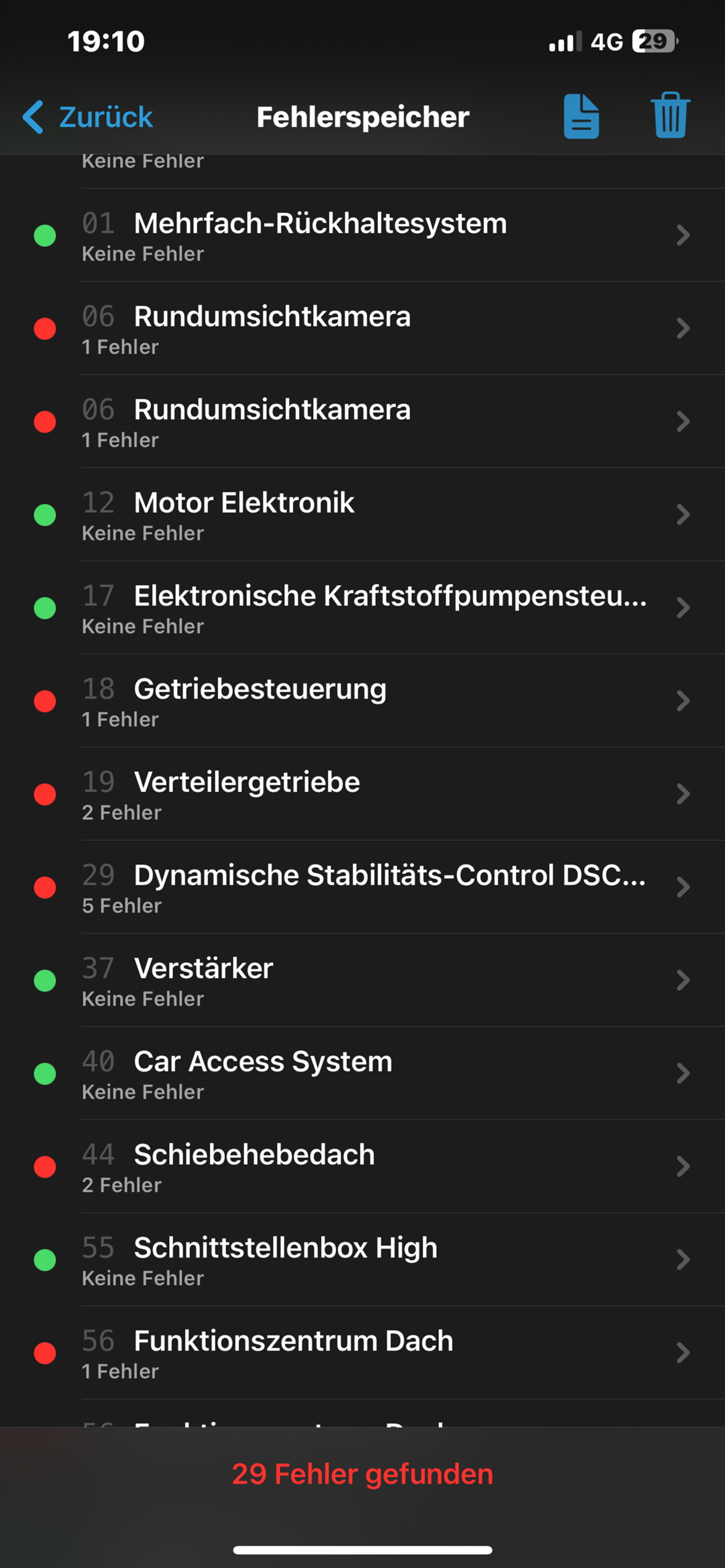
Task: Click the green indicator next to Motor Elektronik
Action: pos(44,515)
